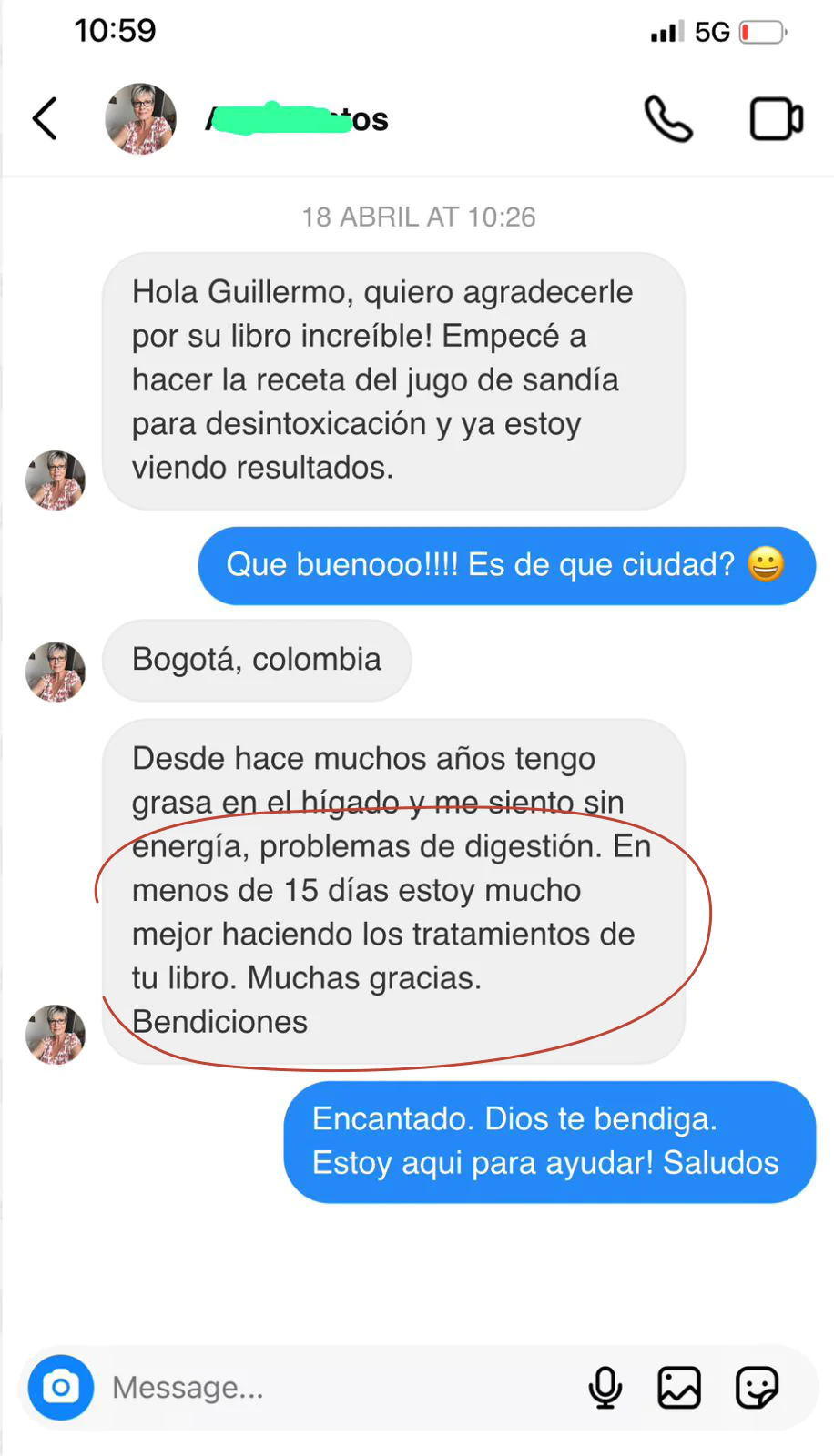Image resolution: width=834 pixels, height=1456 pixels.
Task: Tap the '18 ABRIL AT 10:26' timestamp
Action: pos(418,217)
